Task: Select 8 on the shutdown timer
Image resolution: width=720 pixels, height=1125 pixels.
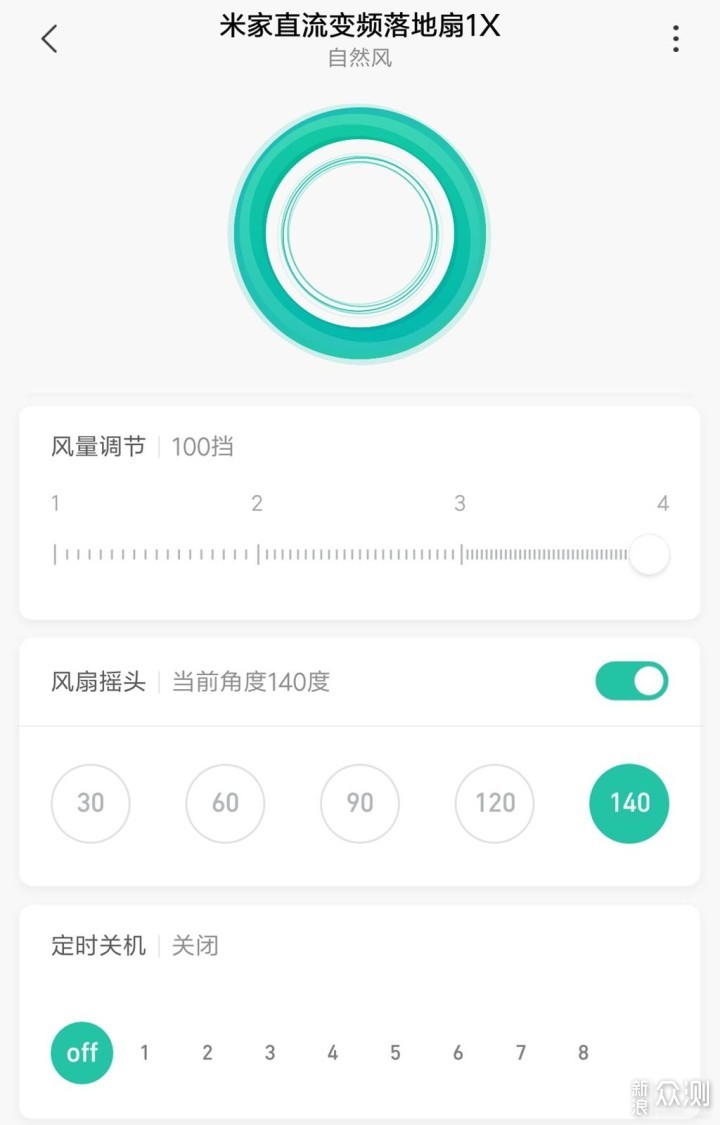Action: click(x=583, y=1052)
